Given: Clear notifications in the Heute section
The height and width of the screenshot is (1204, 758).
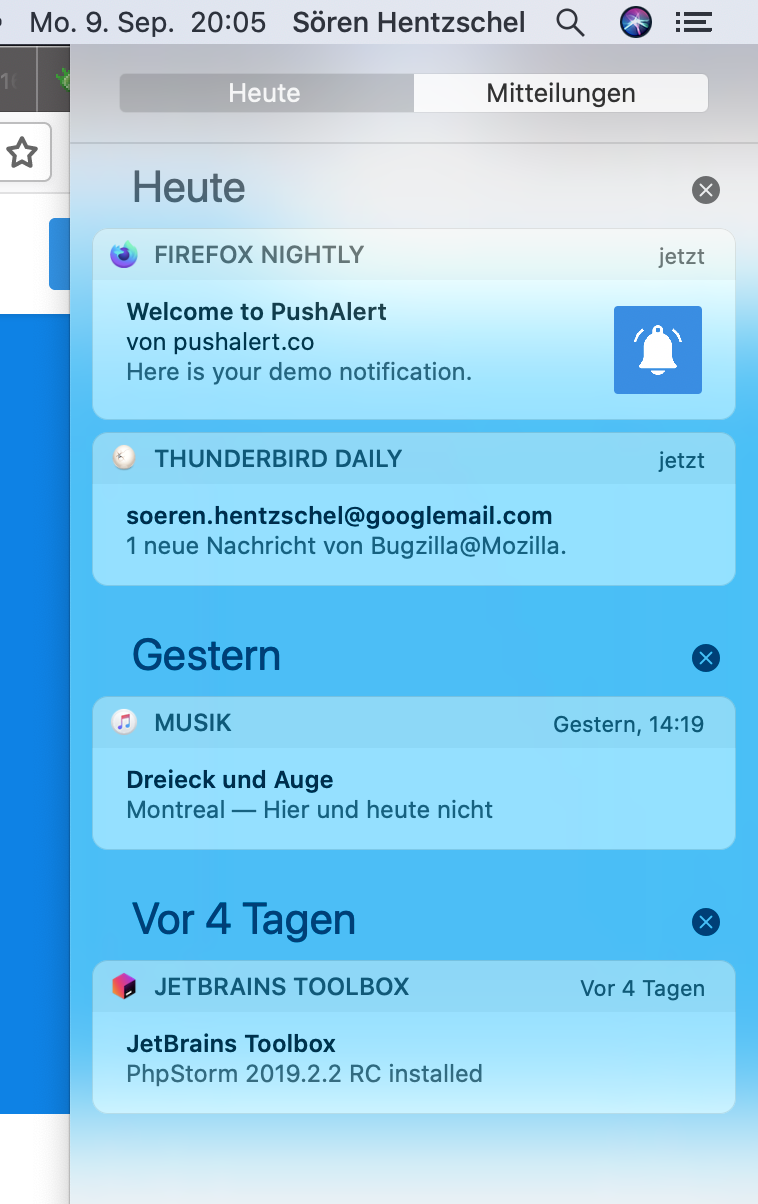Looking at the screenshot, I should [x=706, y=190].
